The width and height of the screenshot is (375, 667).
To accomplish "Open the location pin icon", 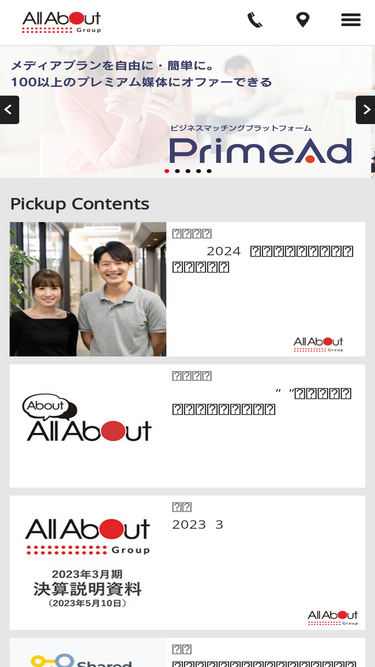I will click(303, 20).
